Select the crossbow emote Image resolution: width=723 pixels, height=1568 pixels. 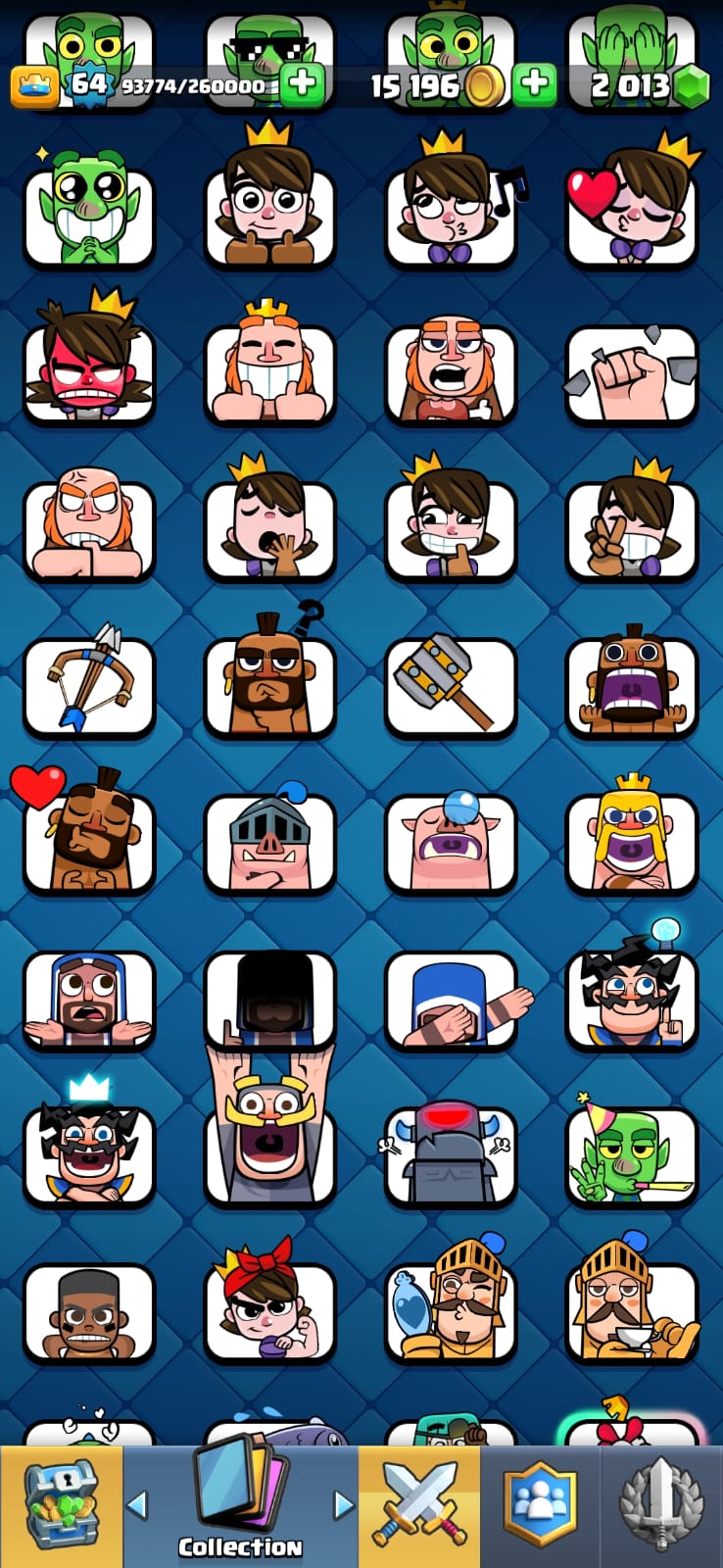[x=89, y=686]
